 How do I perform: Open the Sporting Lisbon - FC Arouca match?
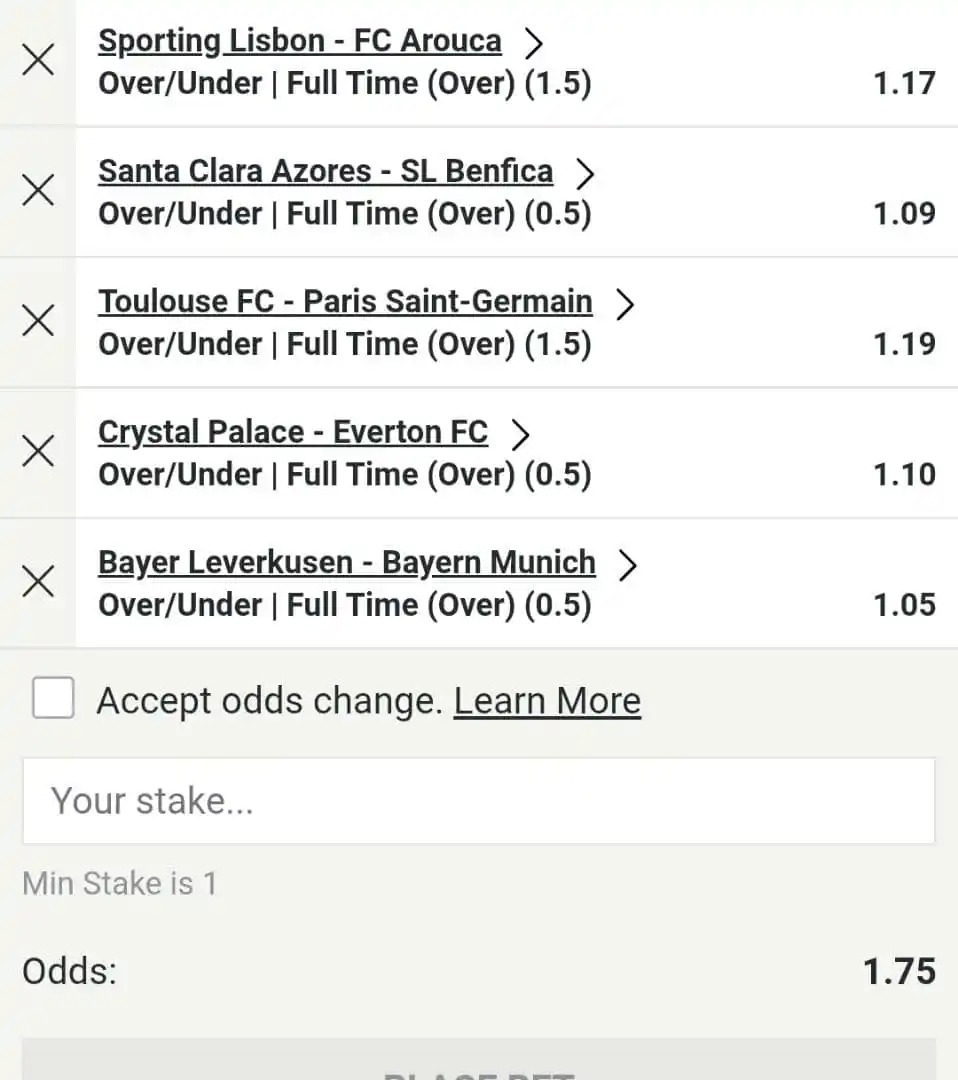point(300,41)
